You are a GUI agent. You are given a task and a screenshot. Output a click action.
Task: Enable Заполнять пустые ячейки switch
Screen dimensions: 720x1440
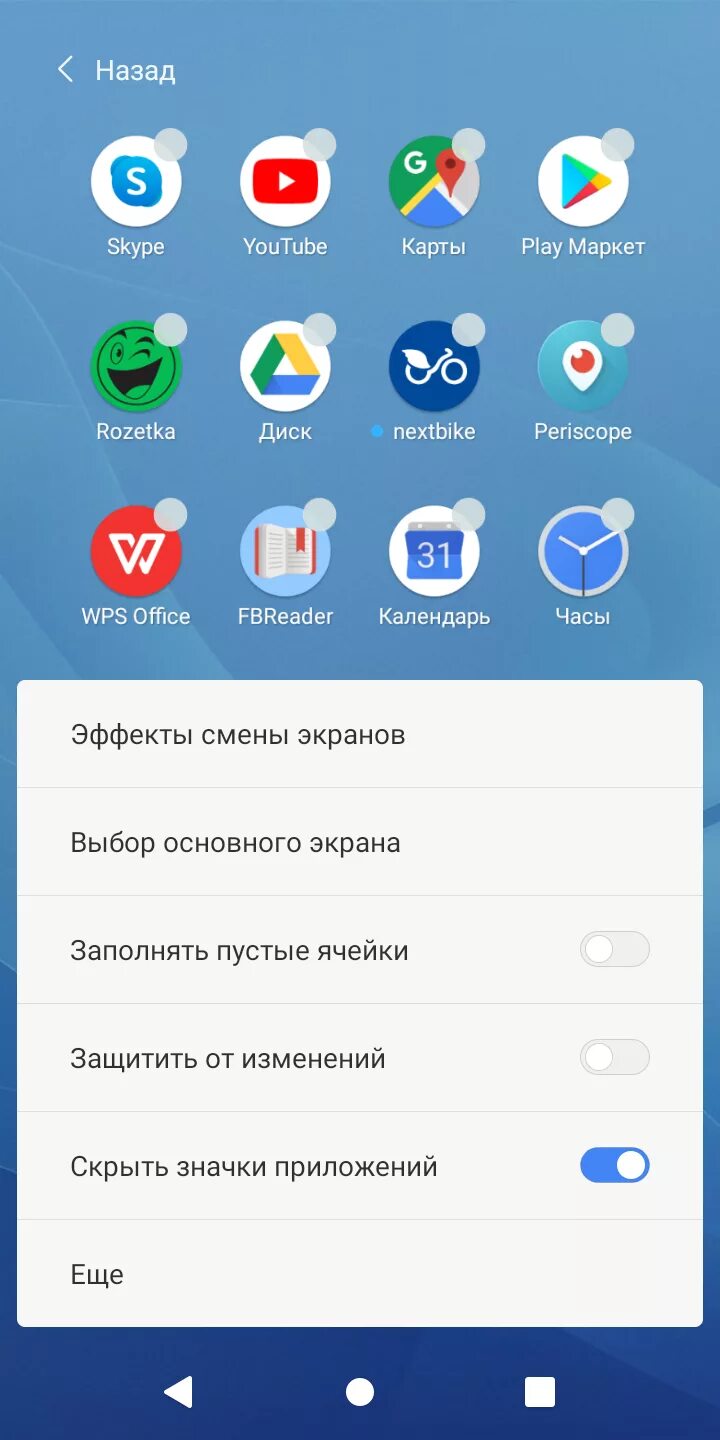click(x=615, y=949)
